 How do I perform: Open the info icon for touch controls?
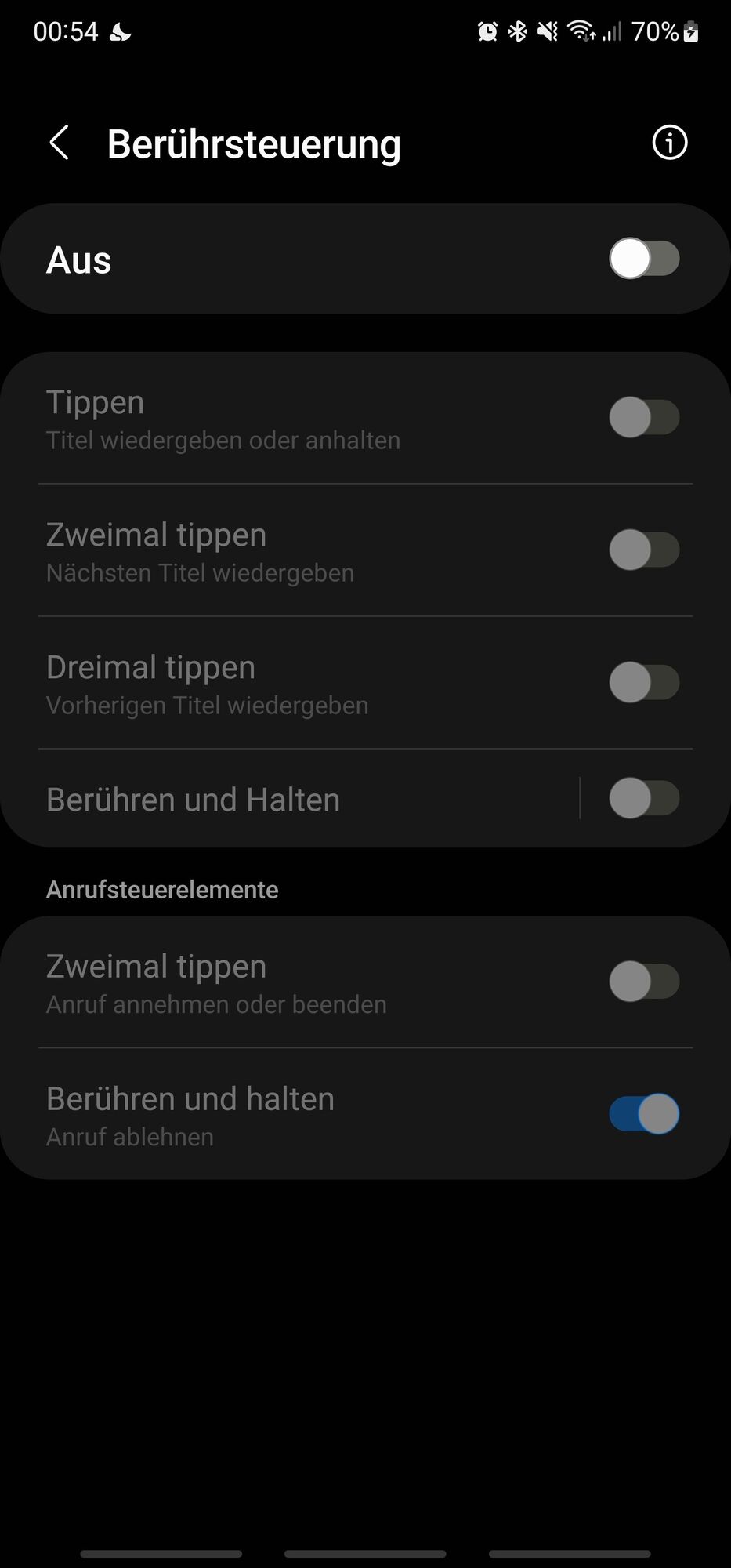coord(669,143)
